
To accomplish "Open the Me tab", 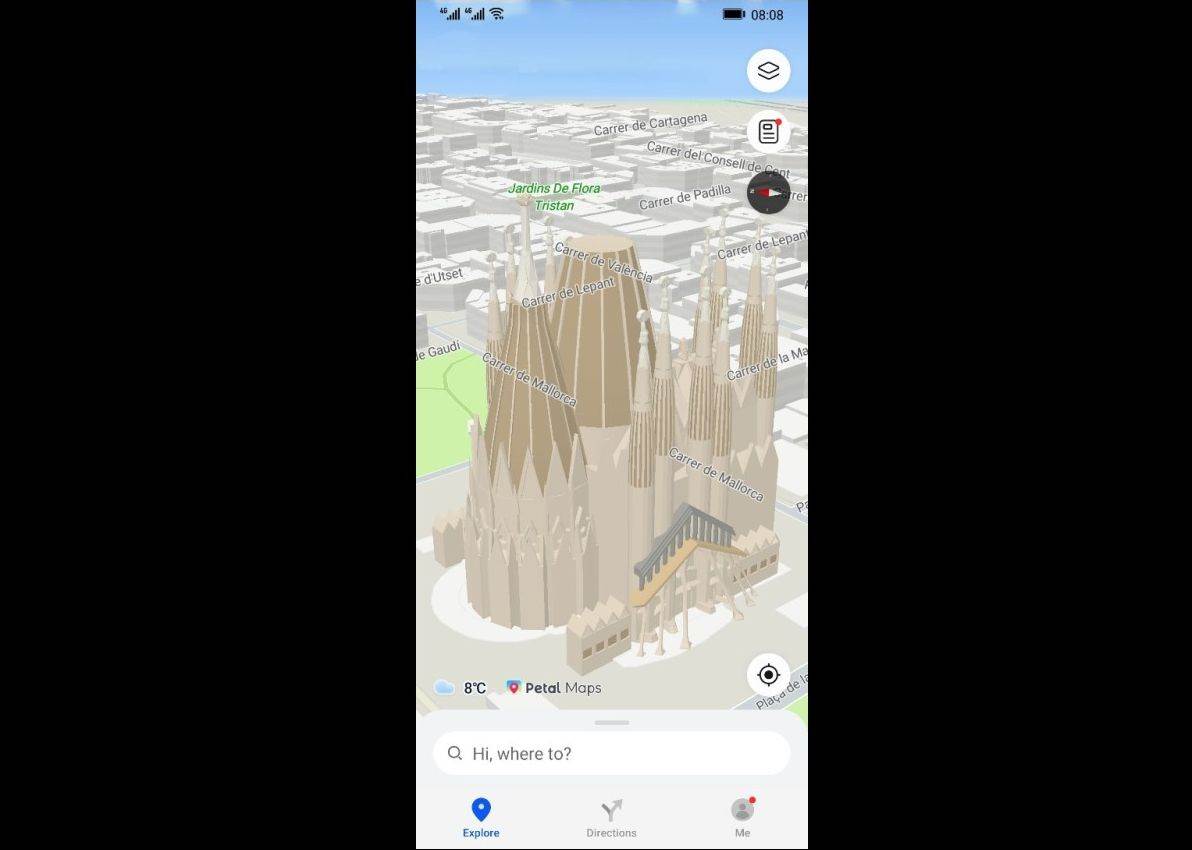I will click(x=742, y=817).
